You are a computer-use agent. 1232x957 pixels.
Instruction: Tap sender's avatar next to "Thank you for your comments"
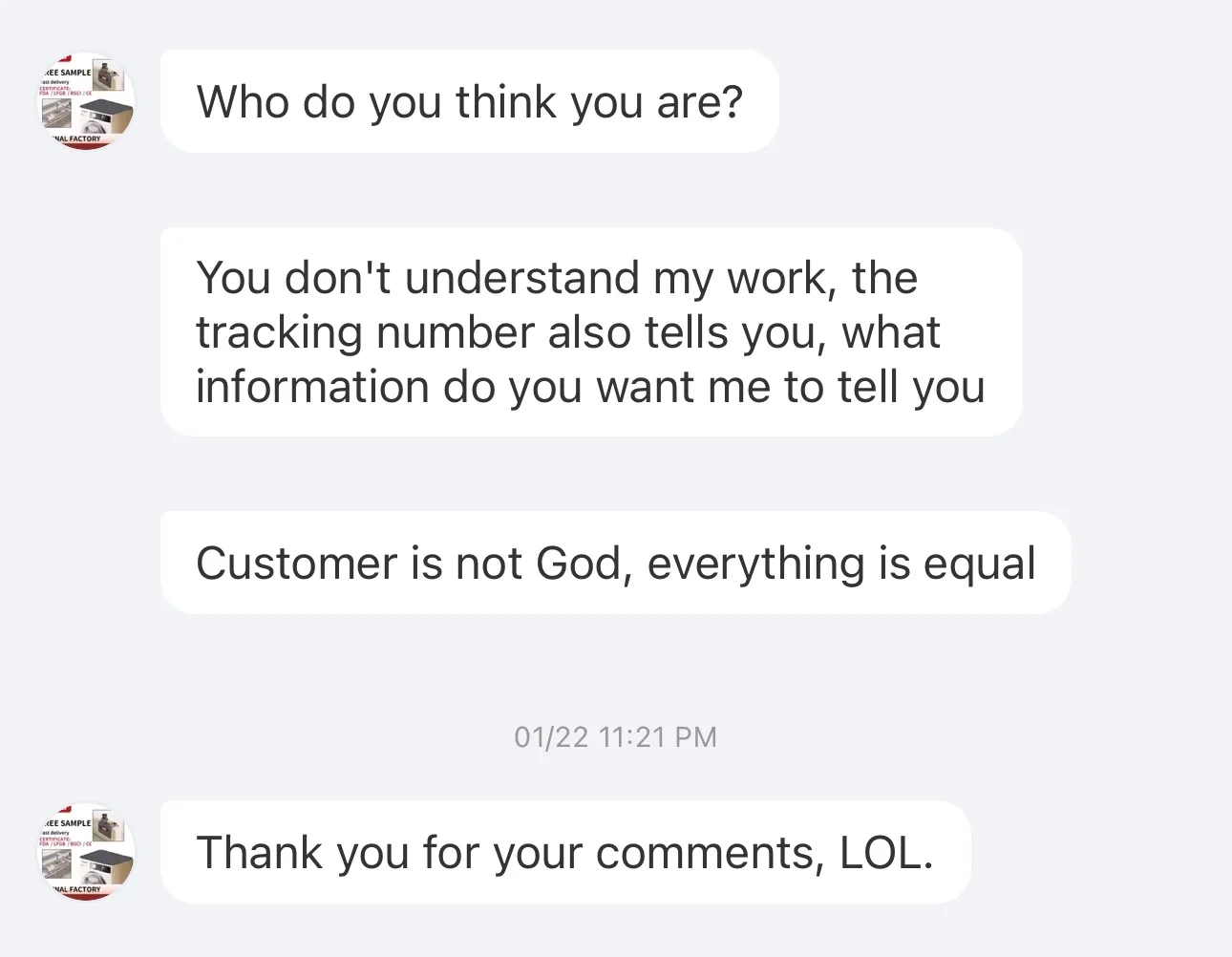click(x=86, y=852)
